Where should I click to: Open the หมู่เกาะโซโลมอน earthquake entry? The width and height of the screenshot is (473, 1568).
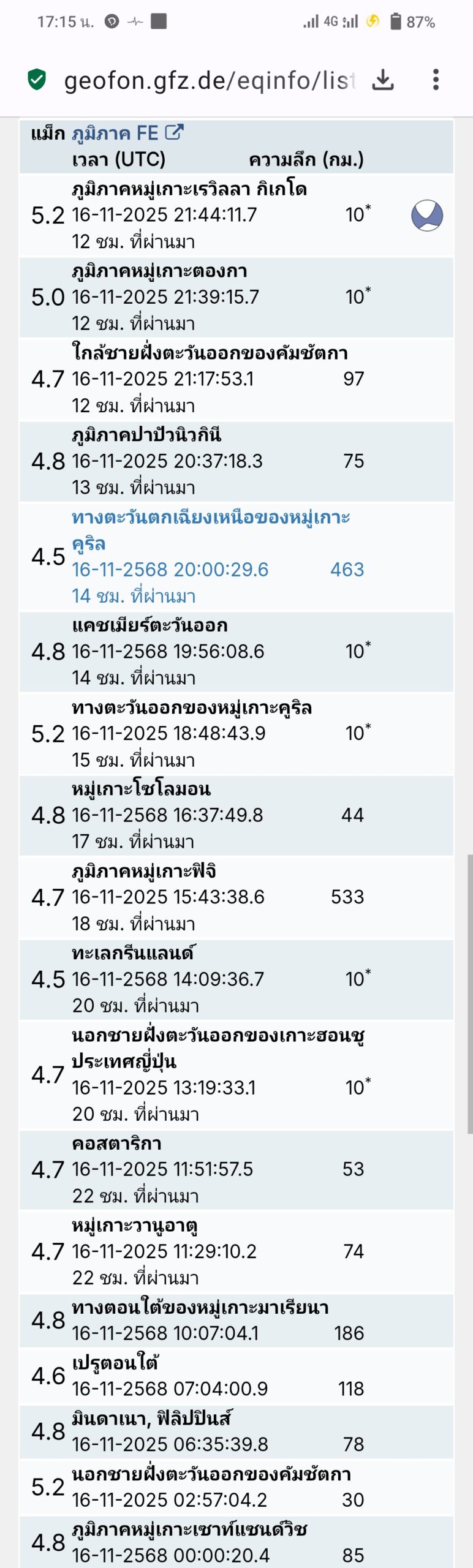pos(141,789)
